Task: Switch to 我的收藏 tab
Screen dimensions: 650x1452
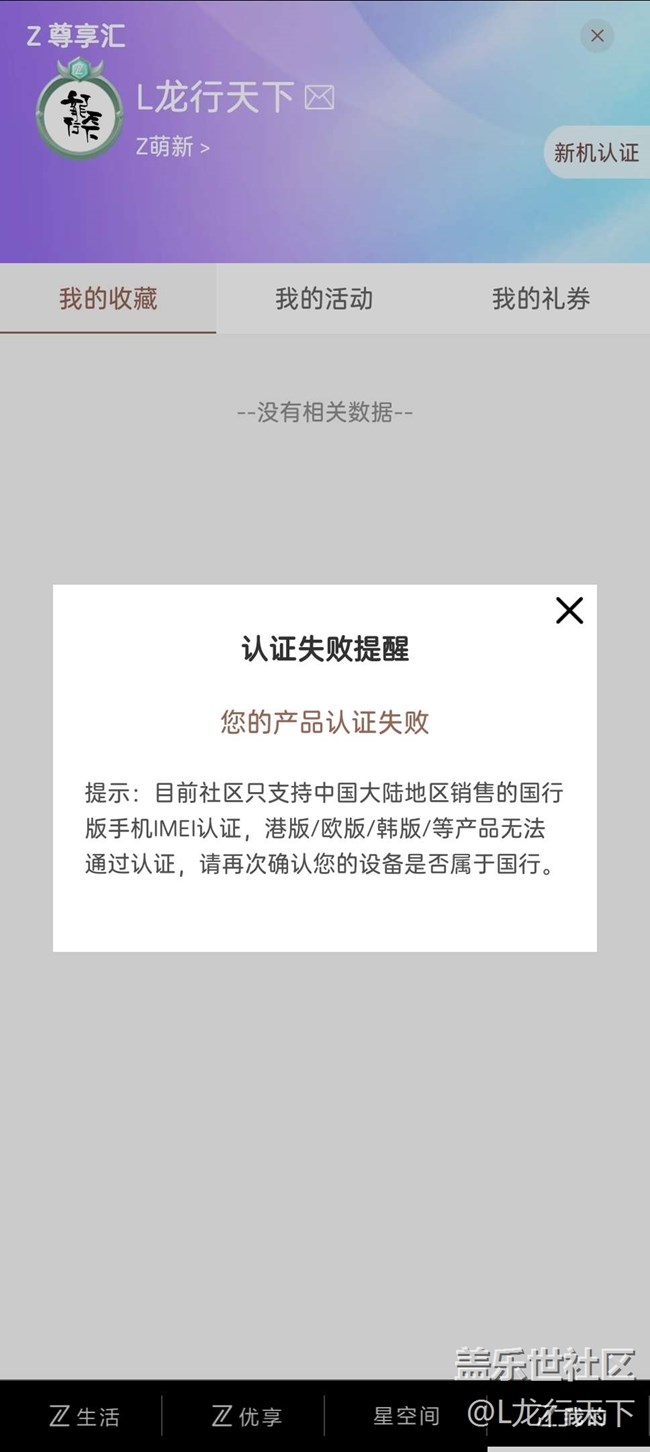Action: [x=108, y=299]
